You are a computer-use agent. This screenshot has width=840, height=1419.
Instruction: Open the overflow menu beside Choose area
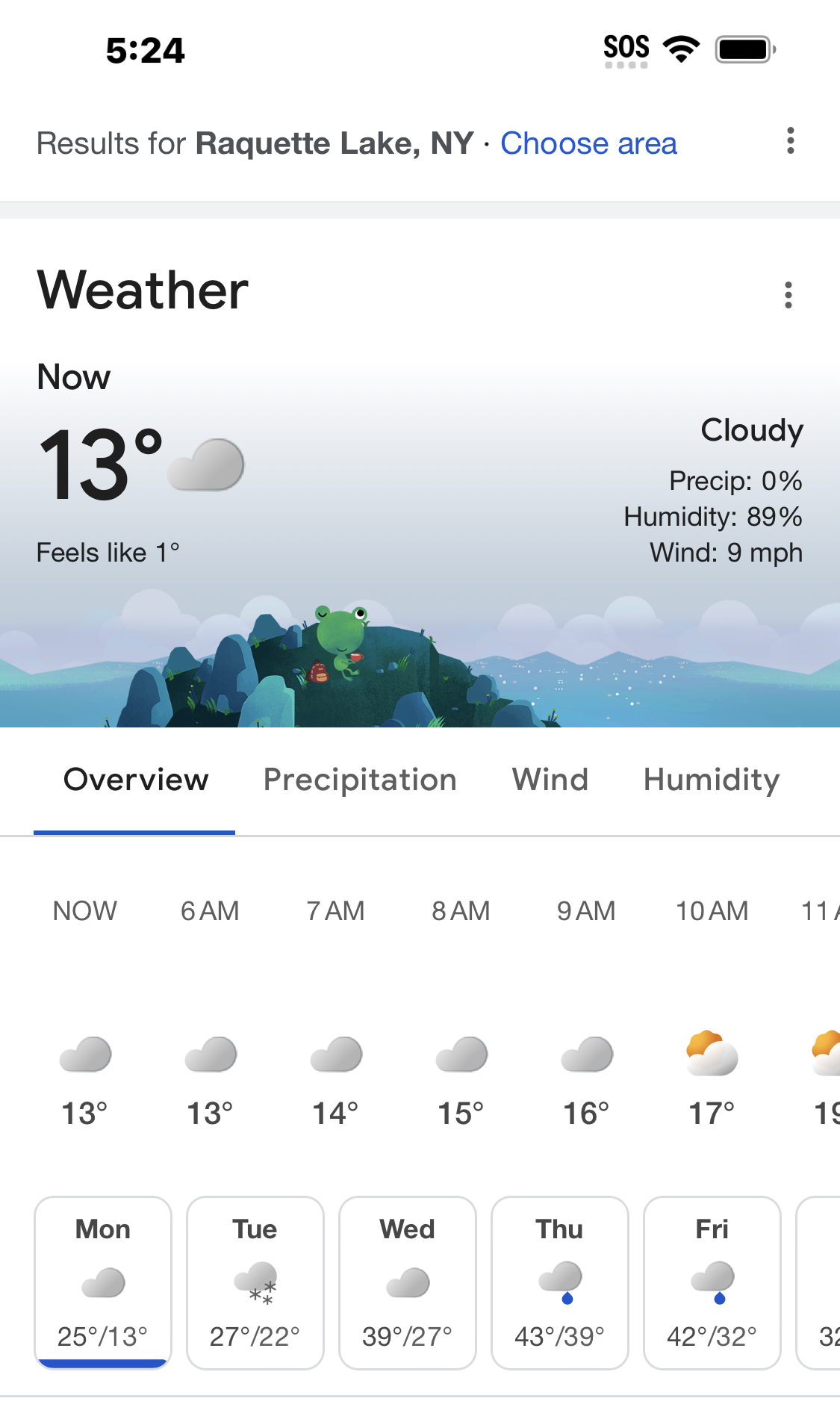(790, 140)
